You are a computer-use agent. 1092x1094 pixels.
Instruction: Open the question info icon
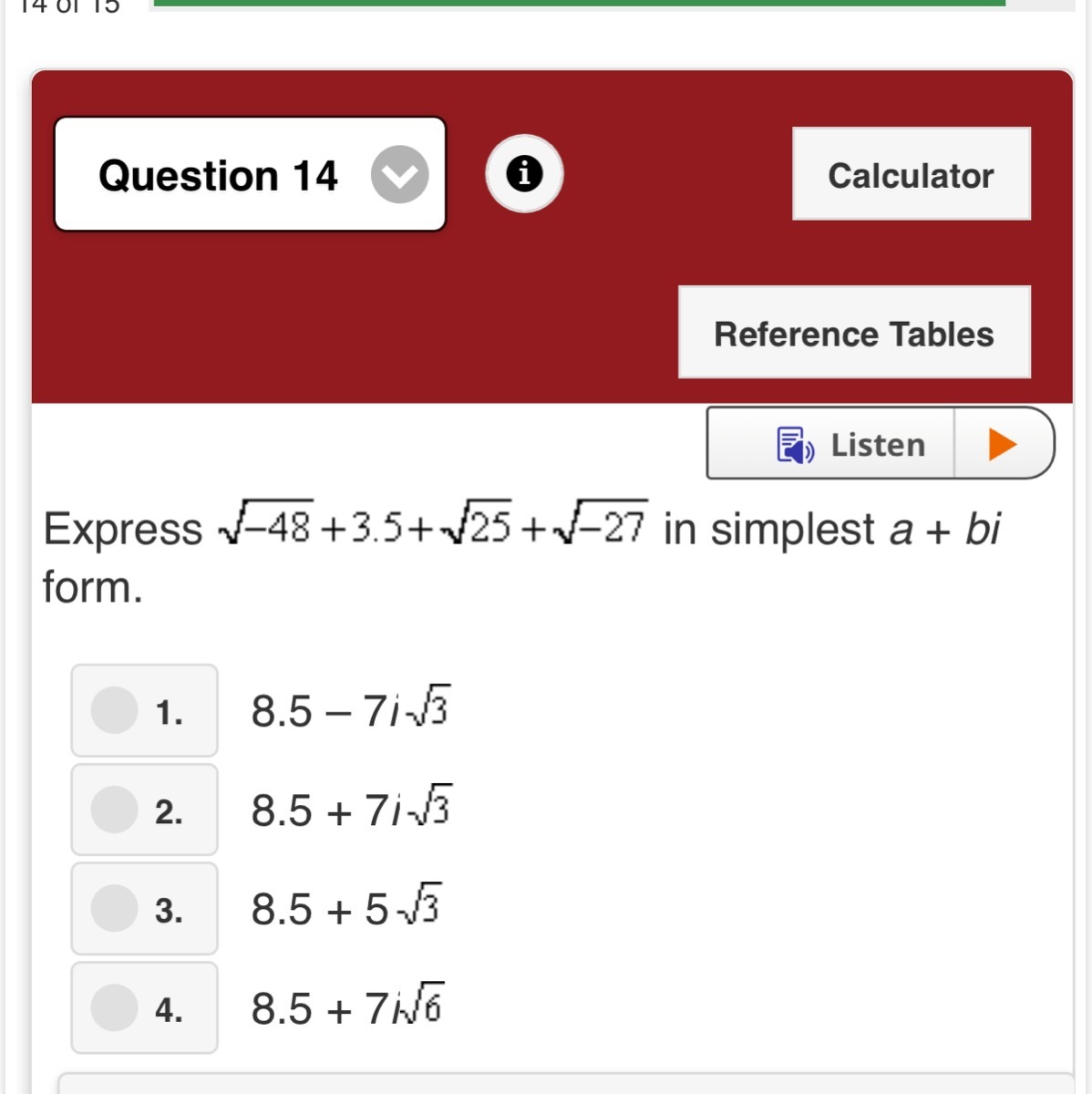[x=524, y=173]
